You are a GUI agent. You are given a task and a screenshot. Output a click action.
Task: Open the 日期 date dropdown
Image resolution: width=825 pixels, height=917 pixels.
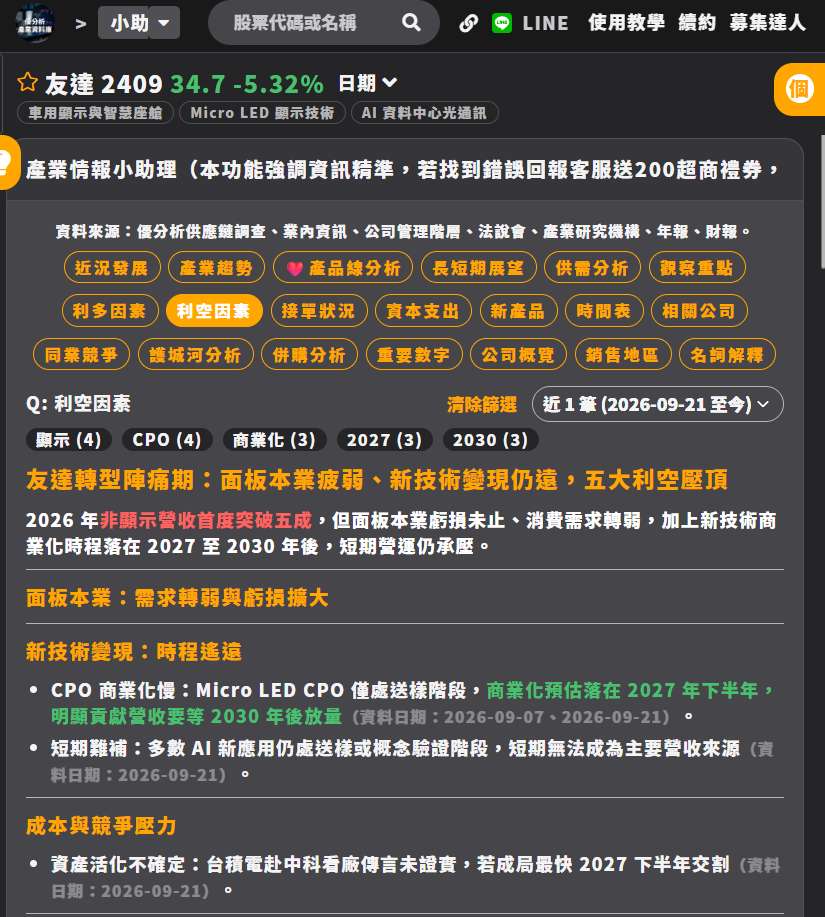[x=368, y=84]
